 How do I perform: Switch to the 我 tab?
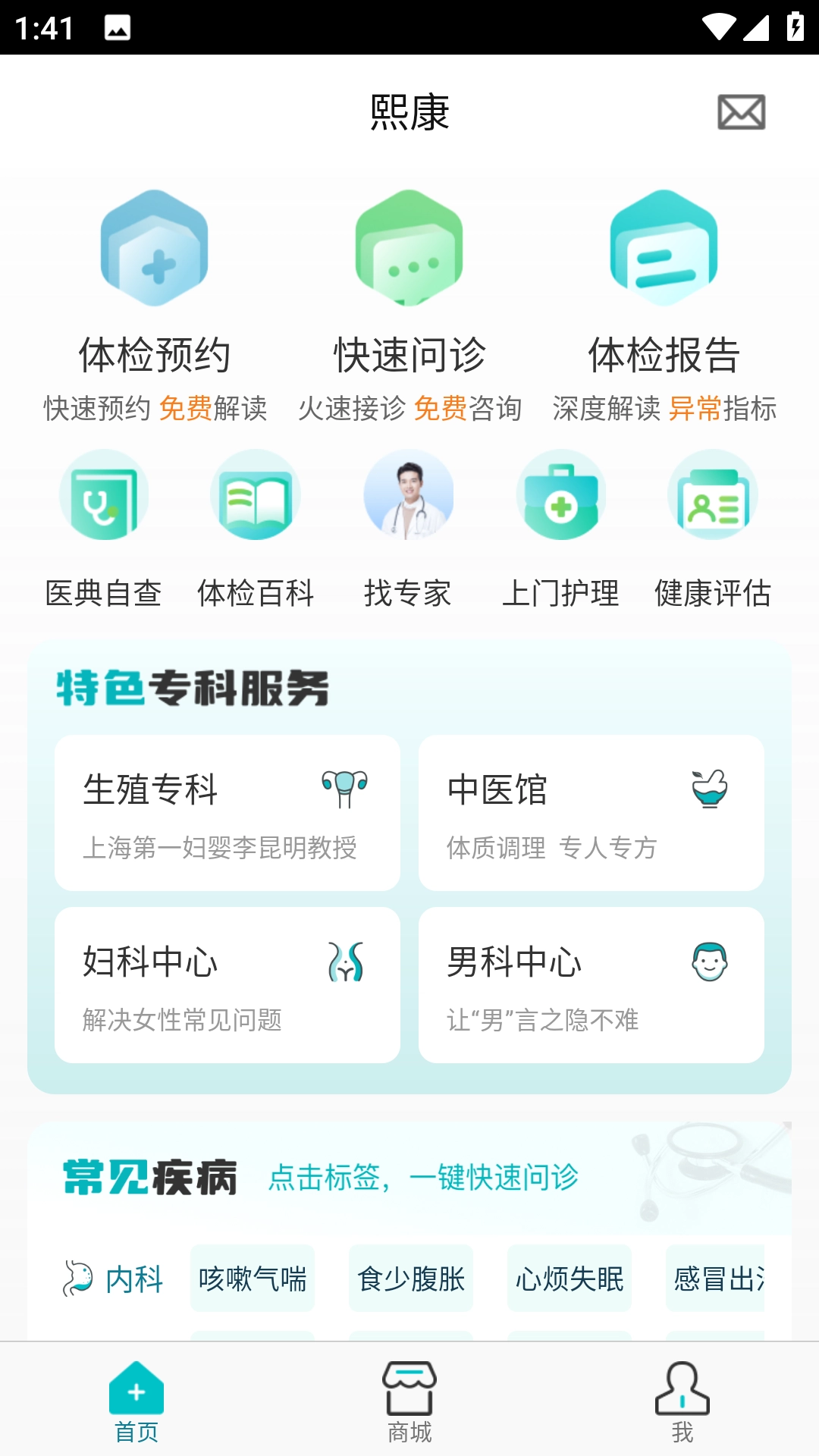(682, 1401)
